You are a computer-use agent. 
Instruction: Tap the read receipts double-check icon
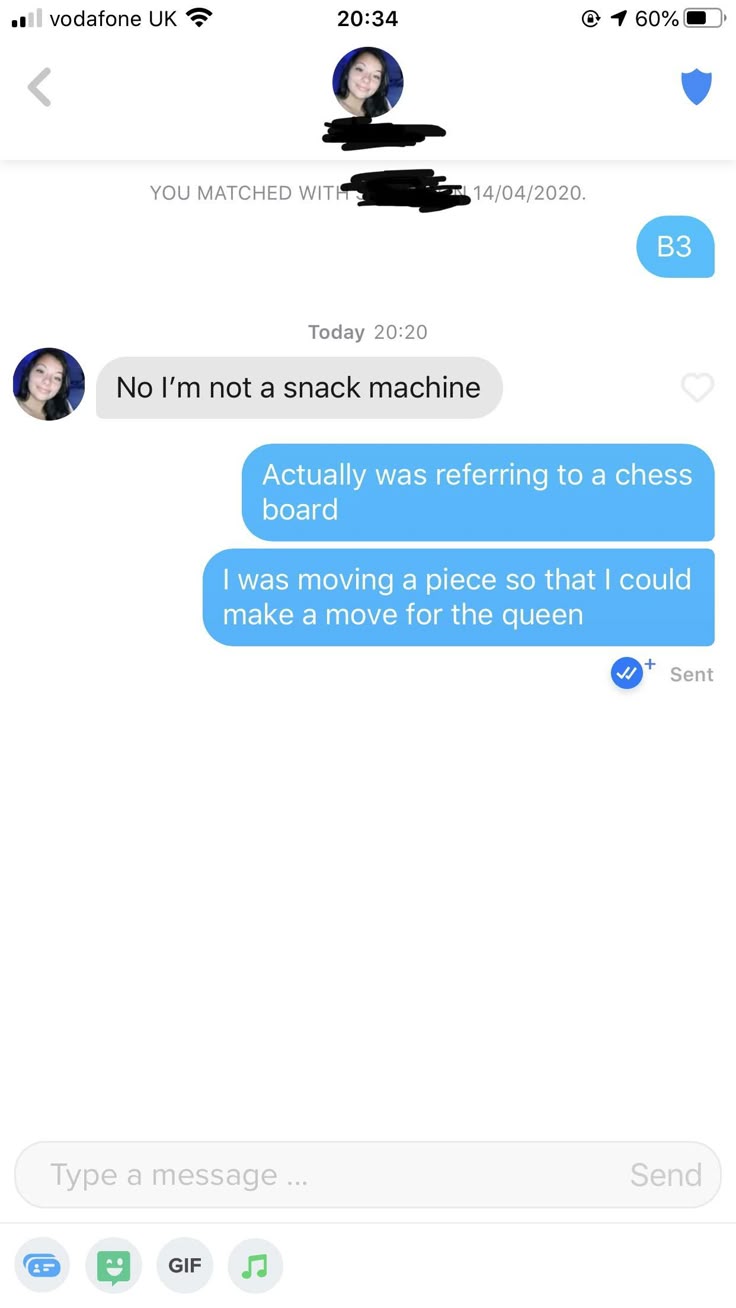tap(627, 674)
